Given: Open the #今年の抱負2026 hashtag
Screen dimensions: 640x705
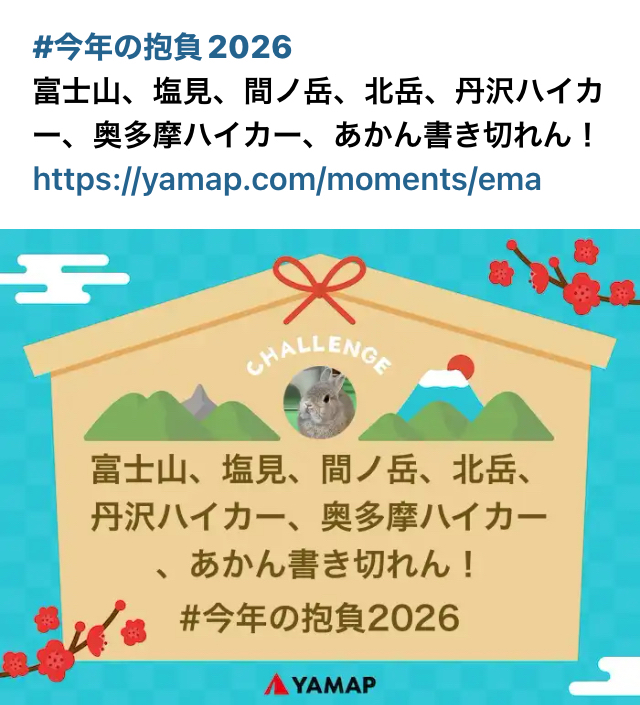Looking at the screenshot, I should [x=162, y=46].
